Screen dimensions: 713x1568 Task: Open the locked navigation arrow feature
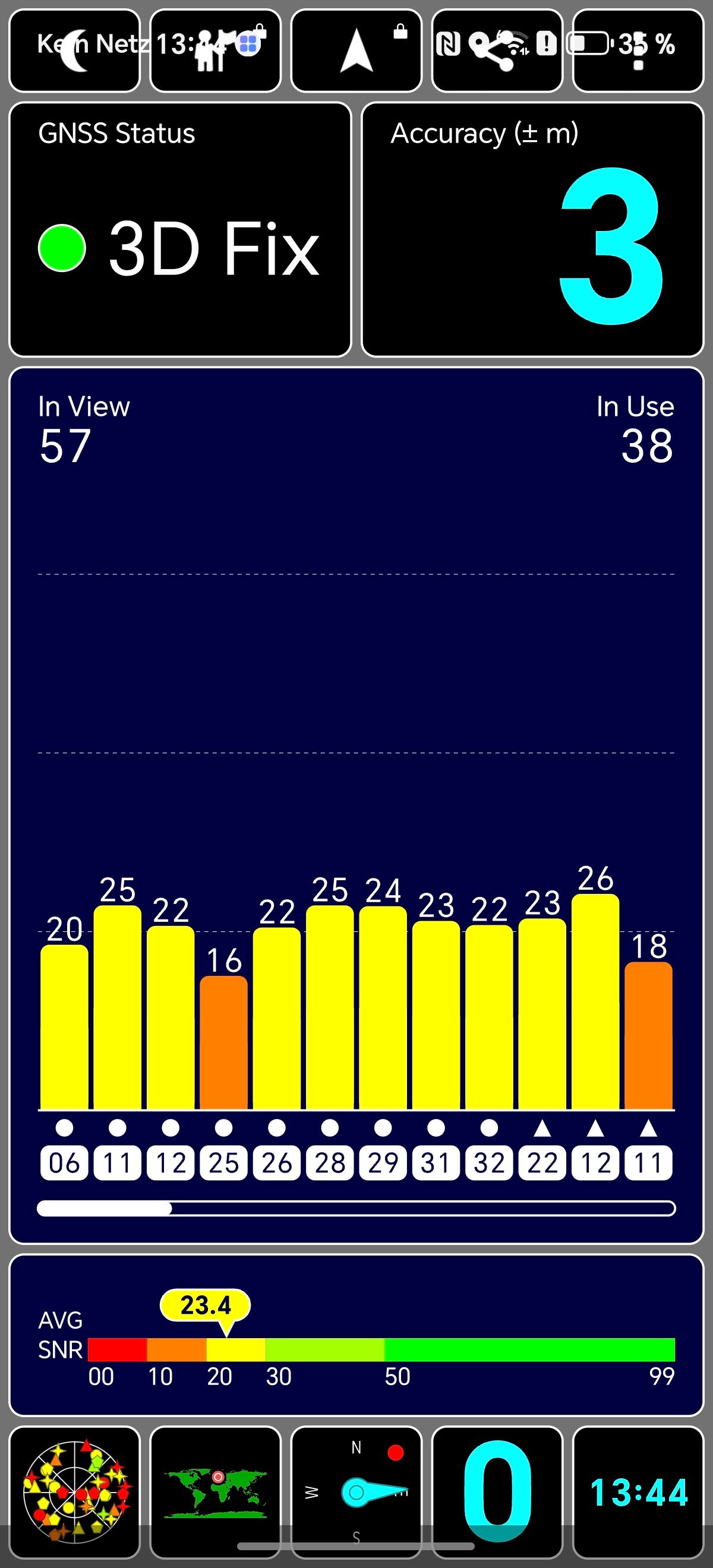click(356, 51)
